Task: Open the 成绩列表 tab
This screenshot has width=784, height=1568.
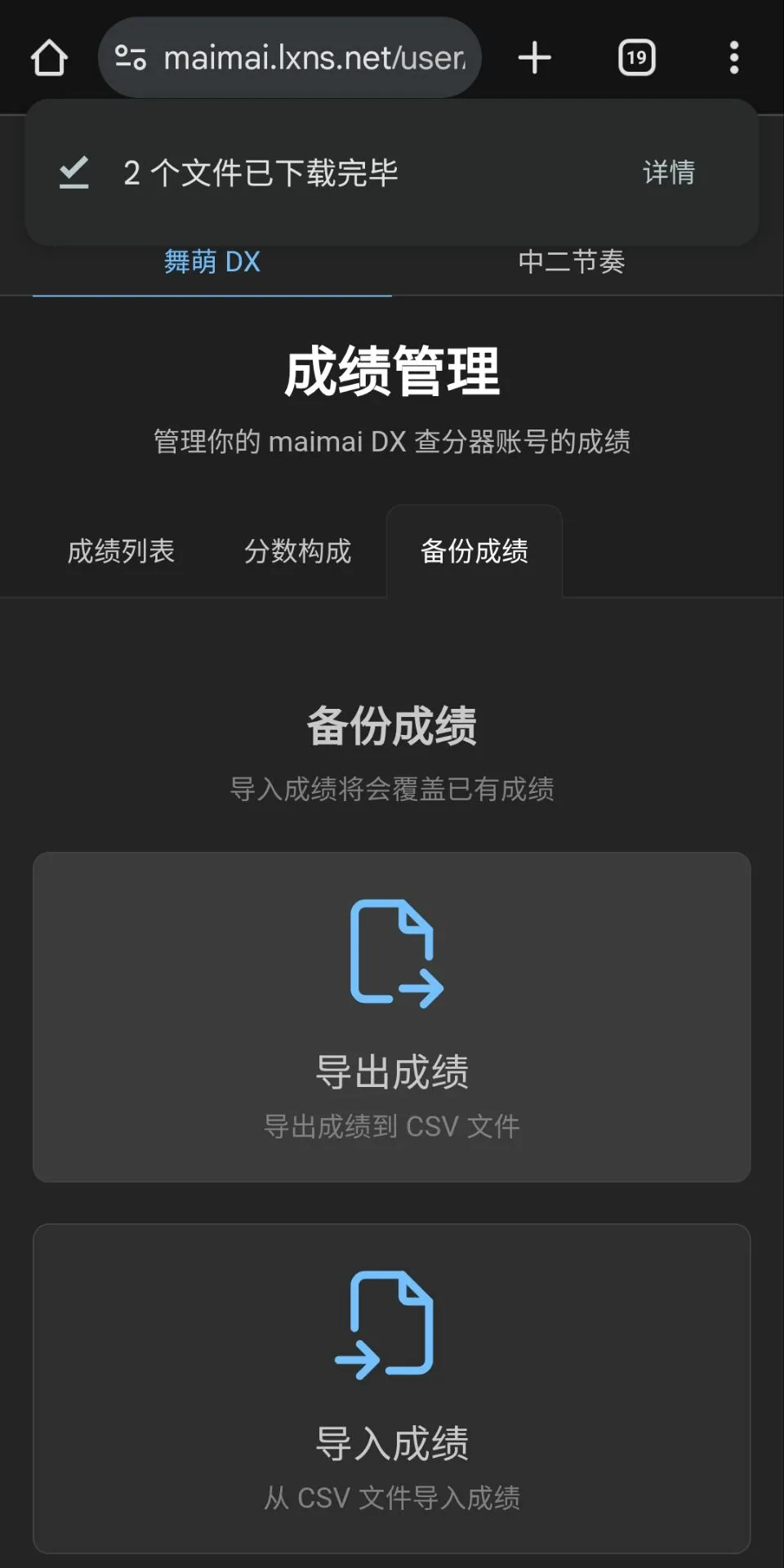Action: pyautogui.click(x=121, y=551)
